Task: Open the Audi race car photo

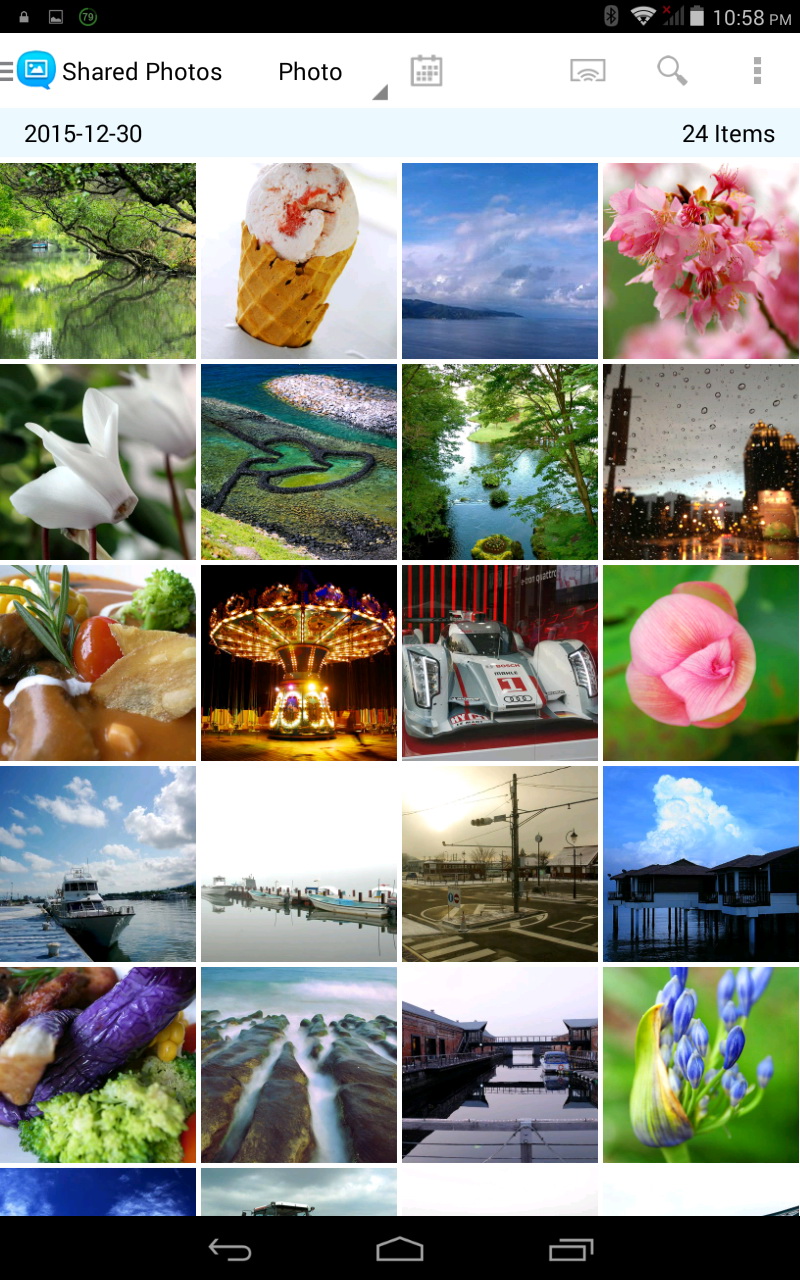Action: 500,663
